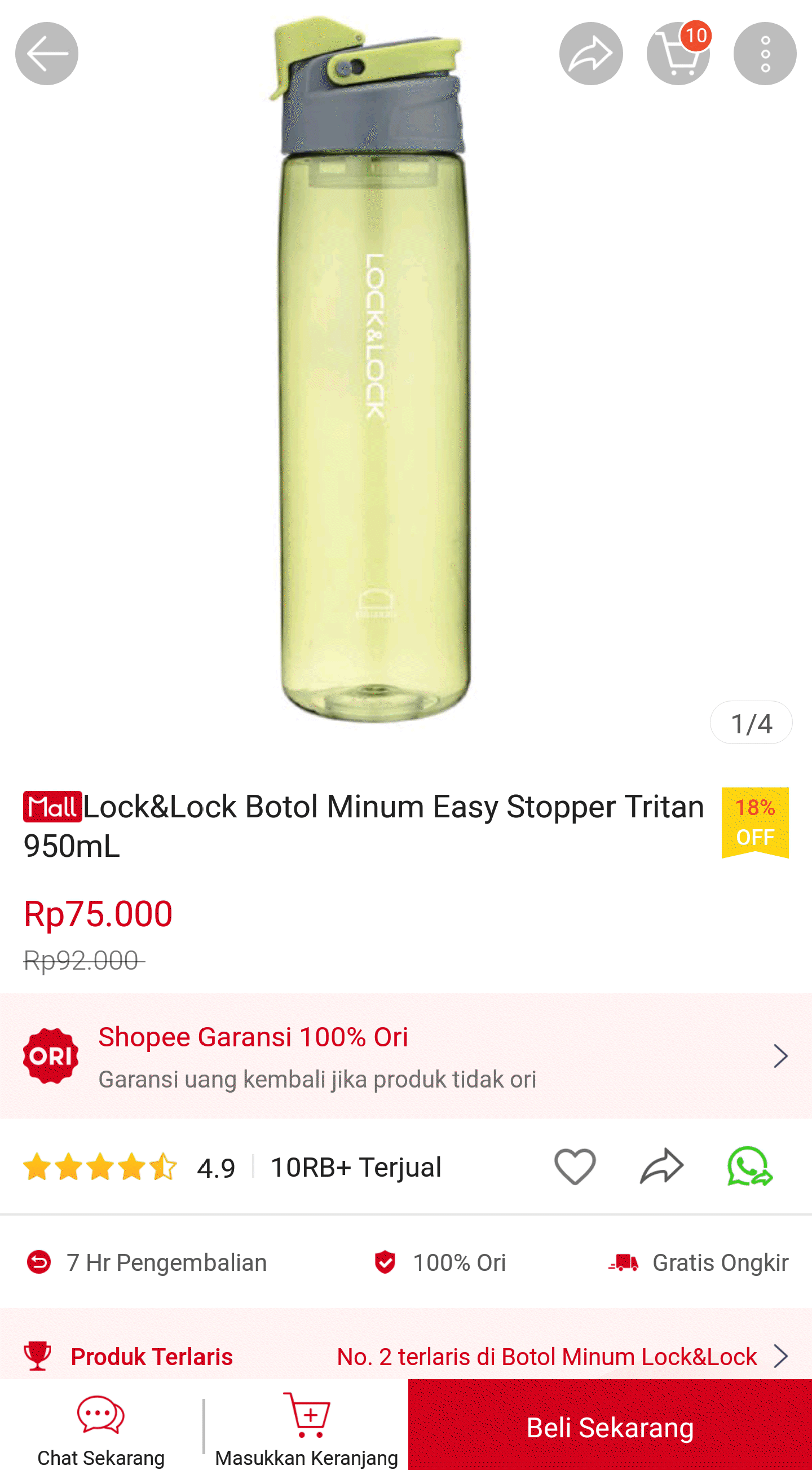Open the Shopee Garansi 100% Ori details
This screenshot has height=1470, width=812.
point(405,1056)
